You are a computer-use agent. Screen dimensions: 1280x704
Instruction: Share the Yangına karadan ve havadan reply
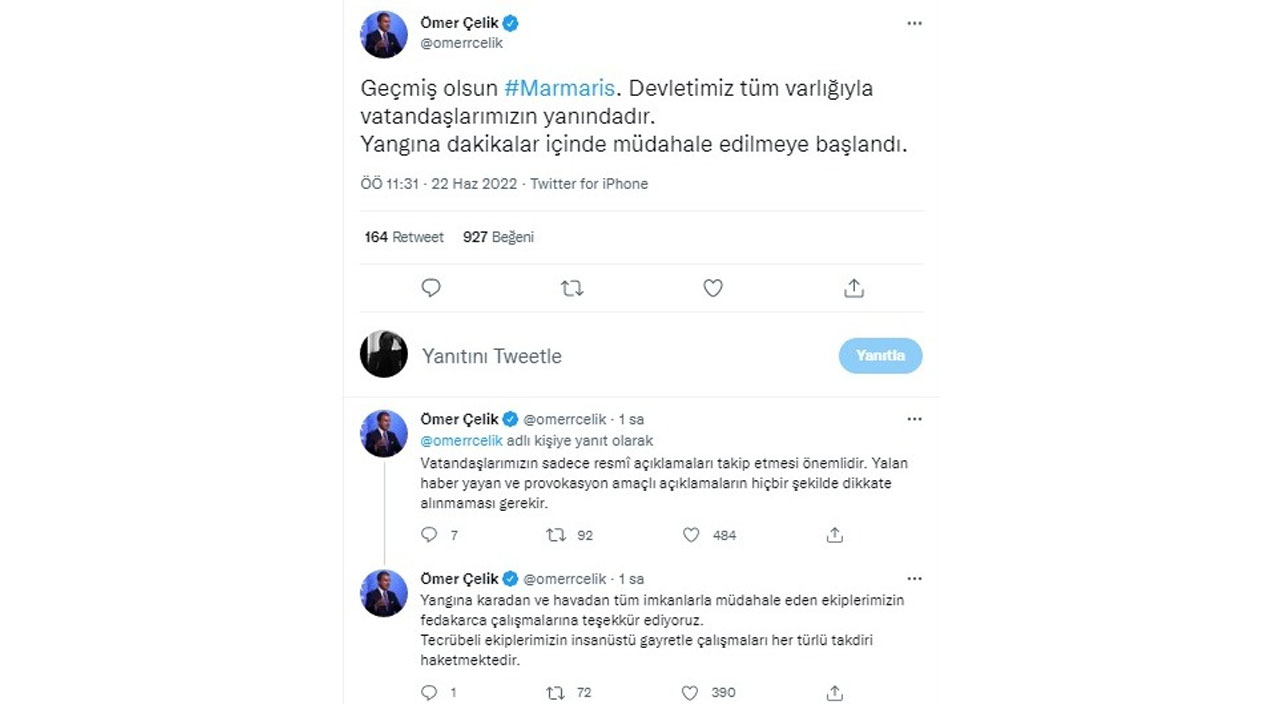point(834,692)
